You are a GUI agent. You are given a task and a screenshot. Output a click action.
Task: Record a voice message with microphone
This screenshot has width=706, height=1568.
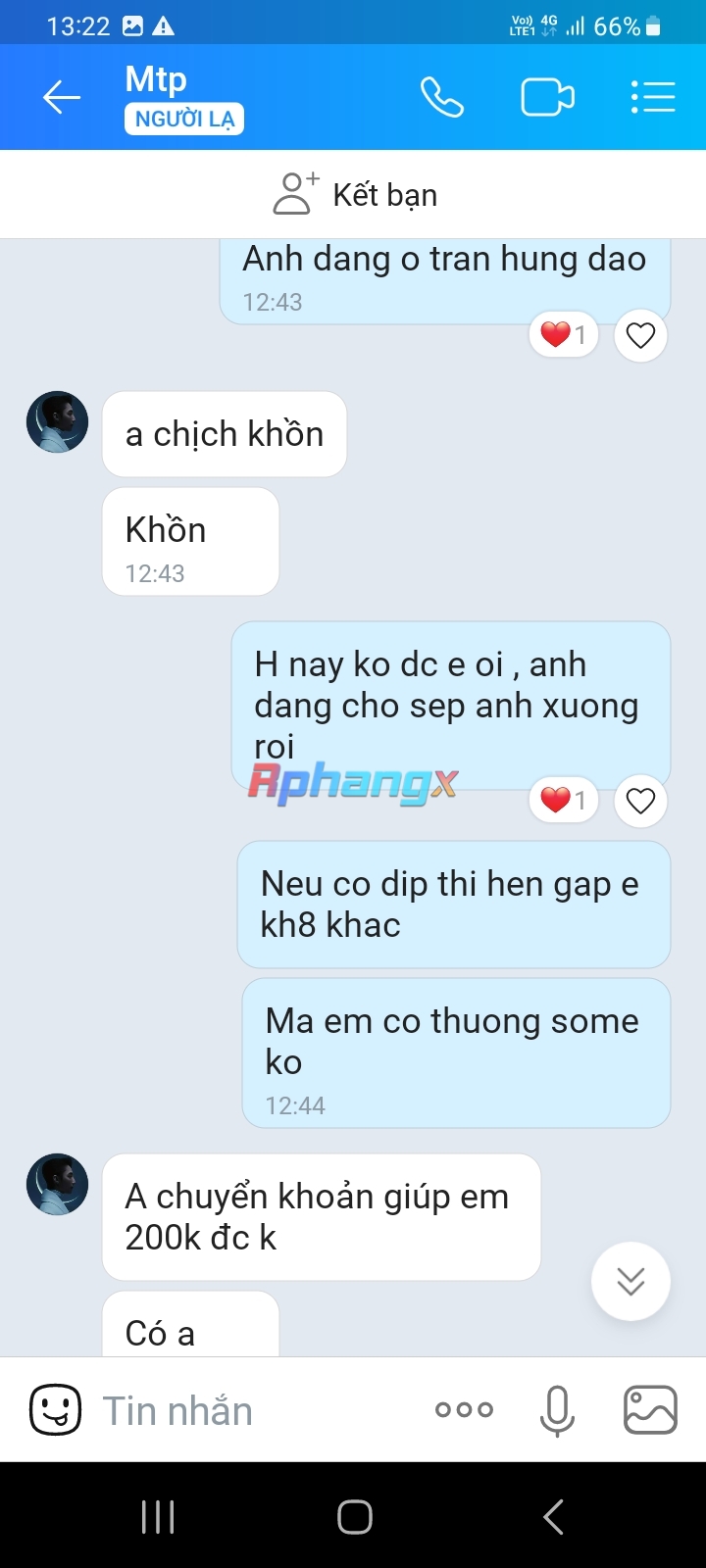(557, 1411)
